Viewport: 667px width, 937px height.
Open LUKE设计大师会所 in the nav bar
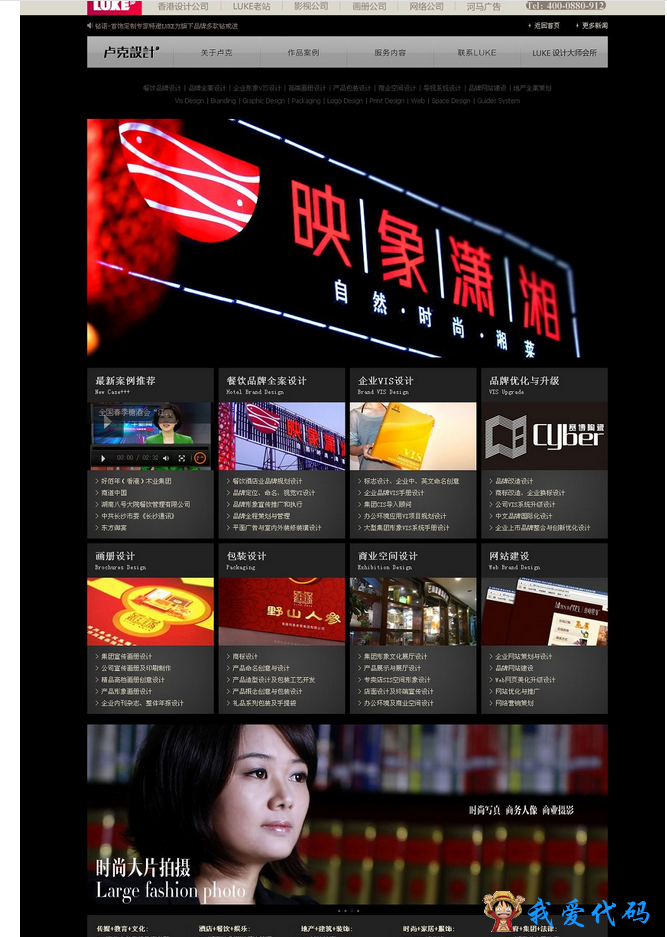point(564,52)
